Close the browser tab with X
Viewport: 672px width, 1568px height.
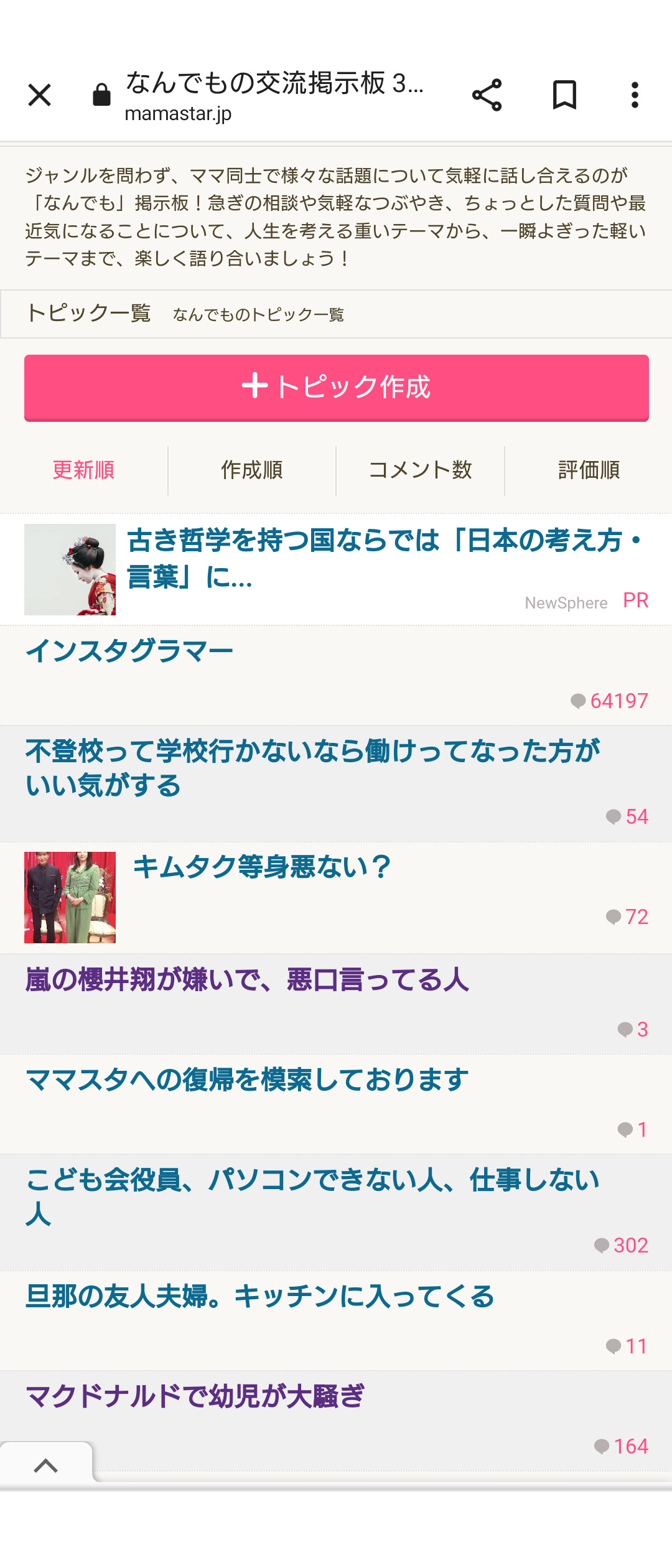click(39, 95)
